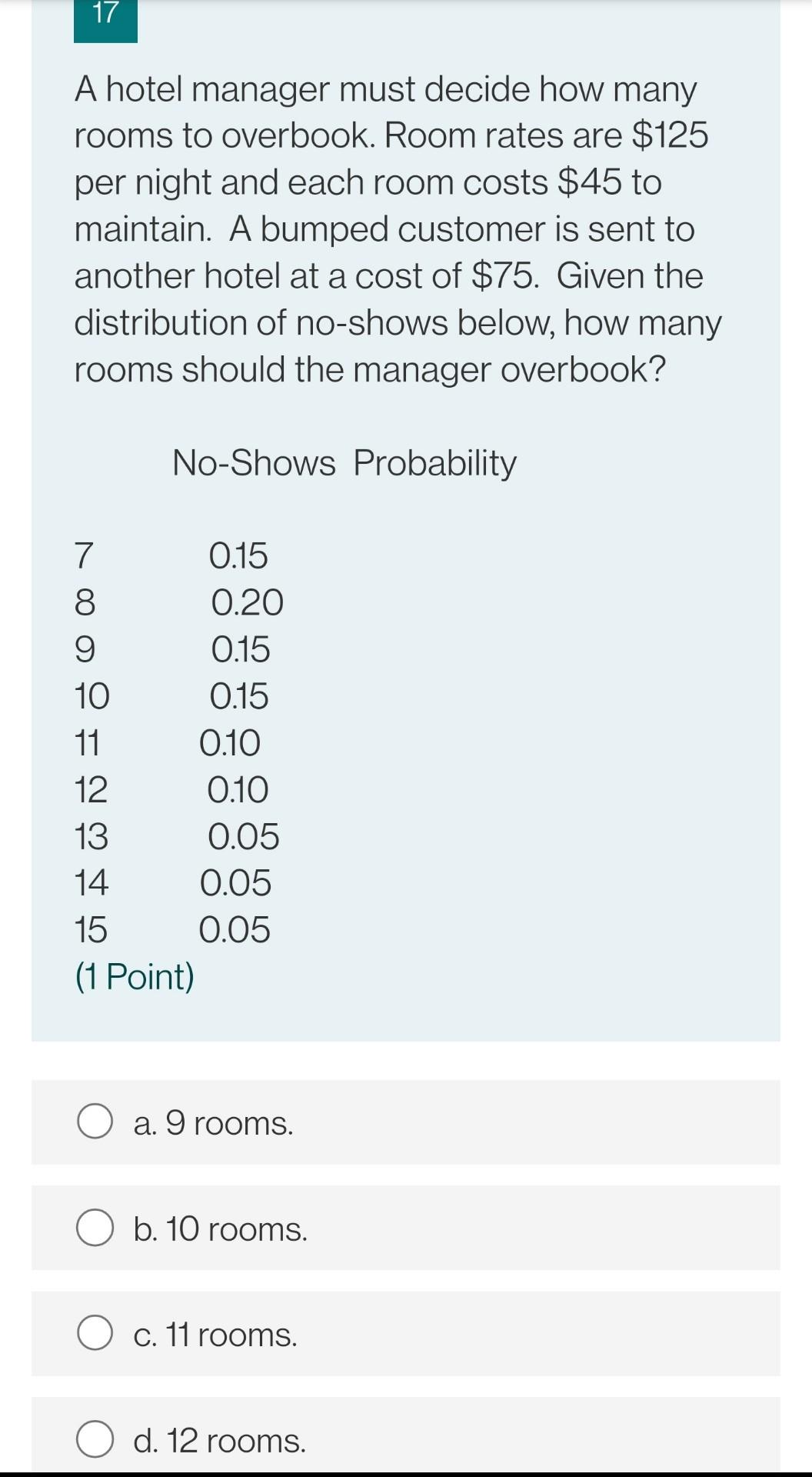The width and height of the screenshot is (812, 1477).
Task: Click the answer row labeled b. 10 rooms
Action: pyautogui.click(x=406, y=1228)
